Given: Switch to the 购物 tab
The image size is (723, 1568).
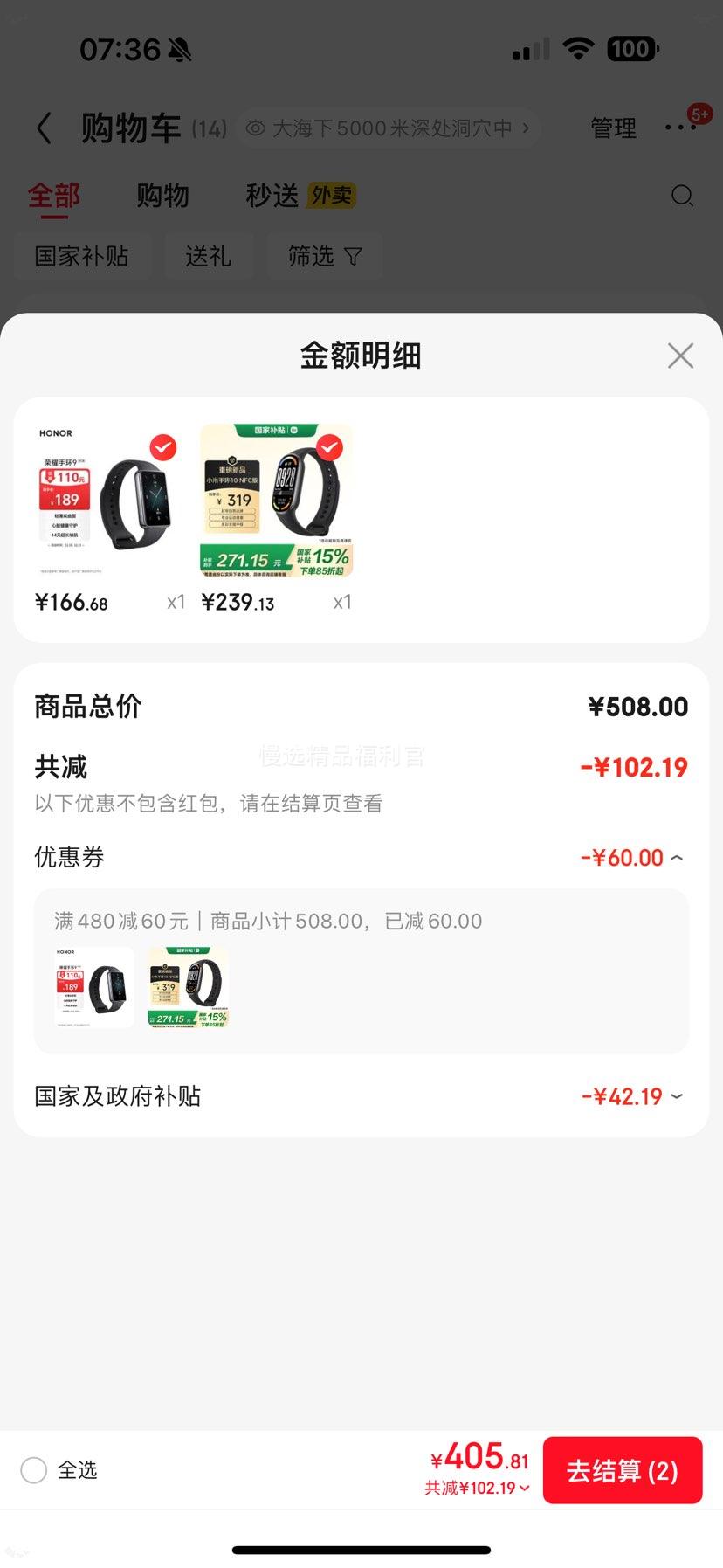Looking at the screenshot, I should [x=162, y=196].
